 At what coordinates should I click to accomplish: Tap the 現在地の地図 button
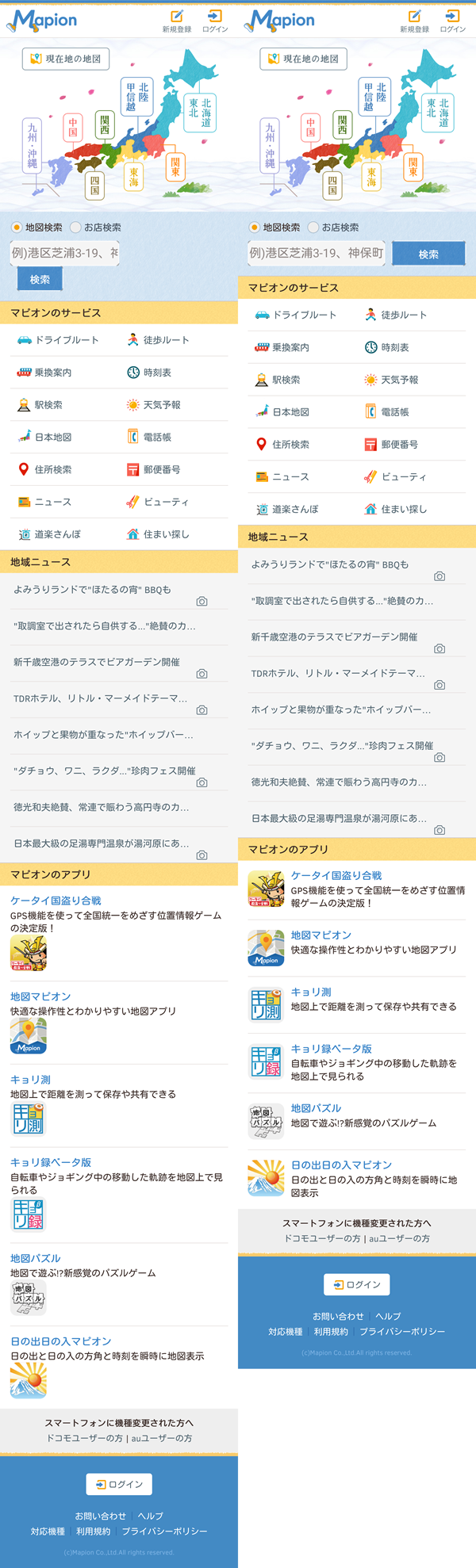click(x=66, y=59)
